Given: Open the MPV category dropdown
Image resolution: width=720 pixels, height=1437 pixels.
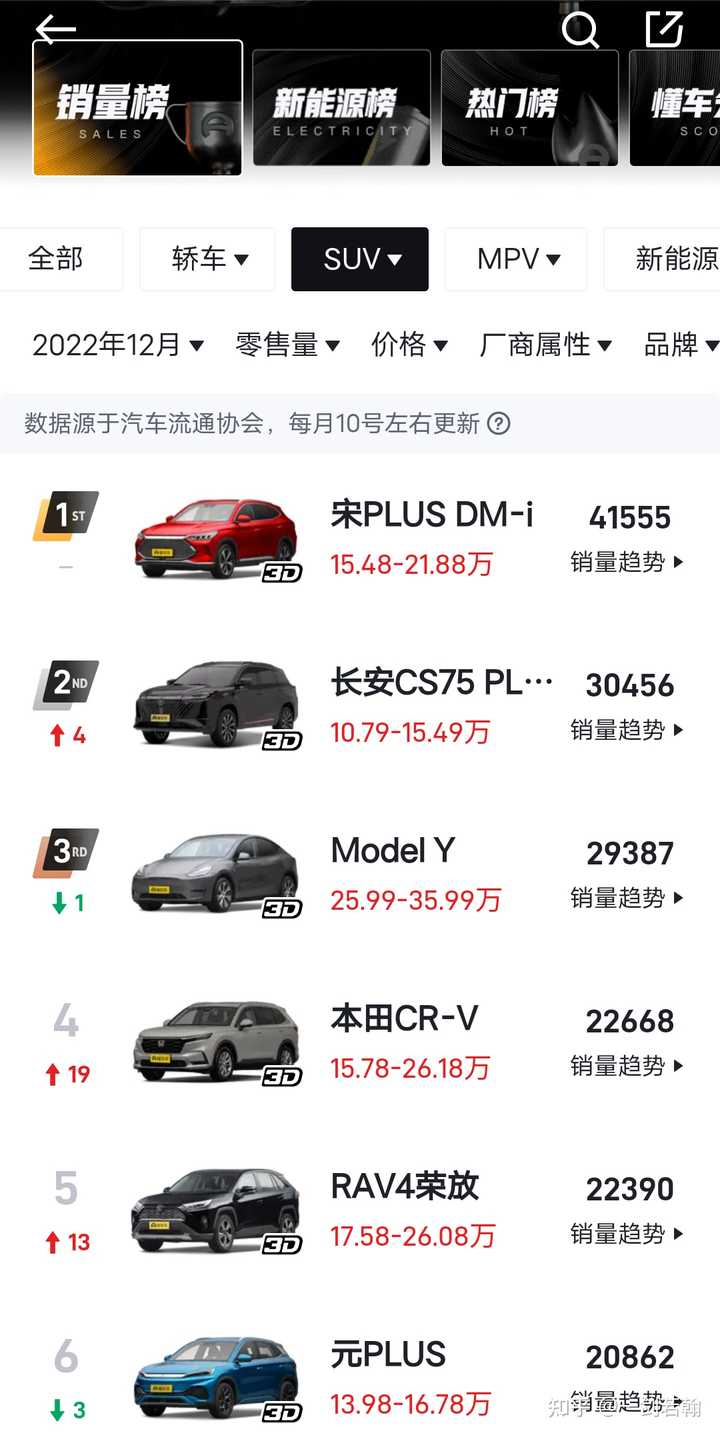Looking at the screenshot, I should tap(517, 259).
